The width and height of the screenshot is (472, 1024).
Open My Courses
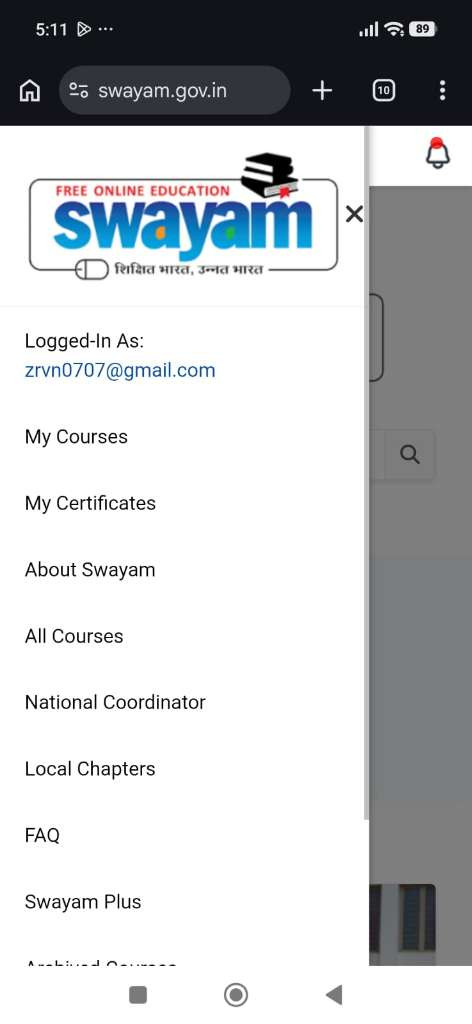point(76,437)
